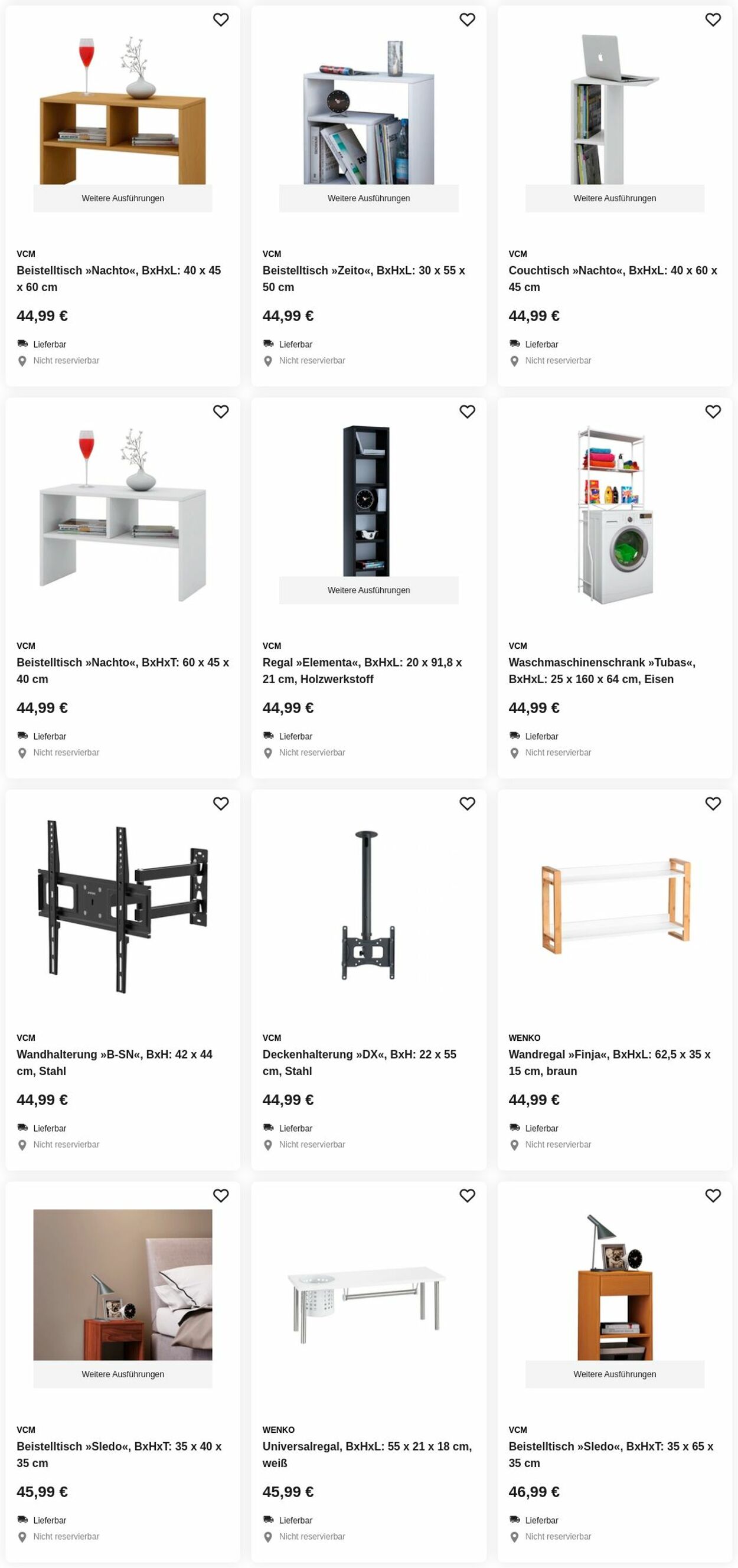Add Beistelltisch Nachto 40 x 45 to wishlist
The height and width of the screenshot is (1568, 738).
[220, 19]
